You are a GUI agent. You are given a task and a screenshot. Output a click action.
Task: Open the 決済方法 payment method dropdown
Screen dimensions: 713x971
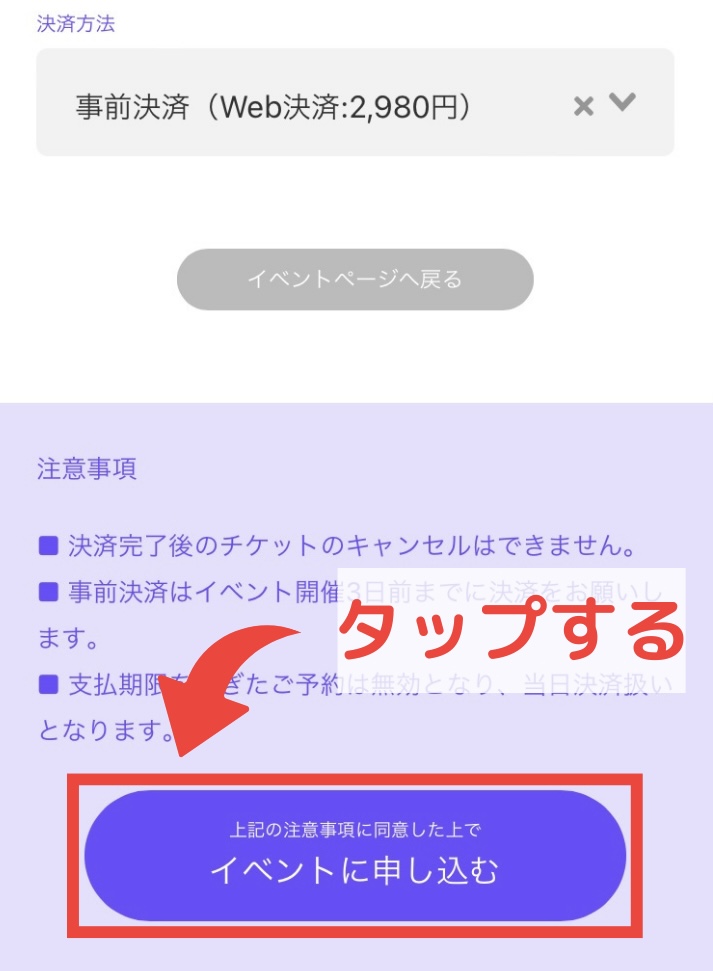[x=300, y=104]
